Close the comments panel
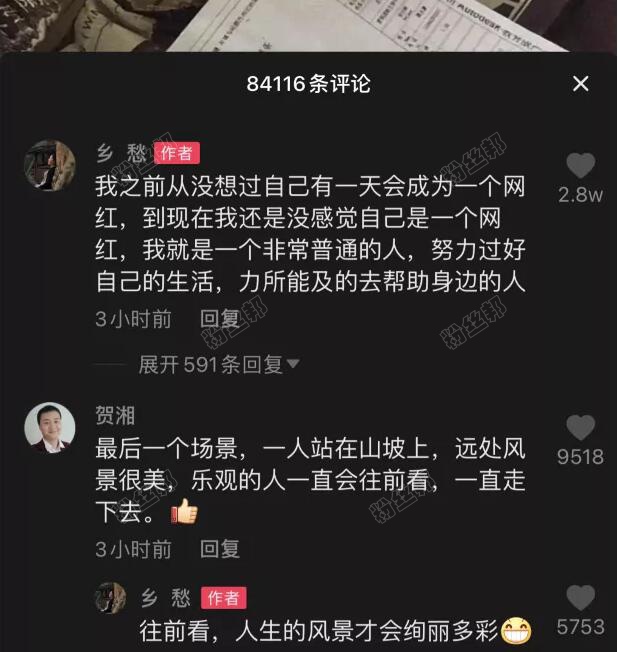This screenshot has width=618, height=652. coord(580,84)
